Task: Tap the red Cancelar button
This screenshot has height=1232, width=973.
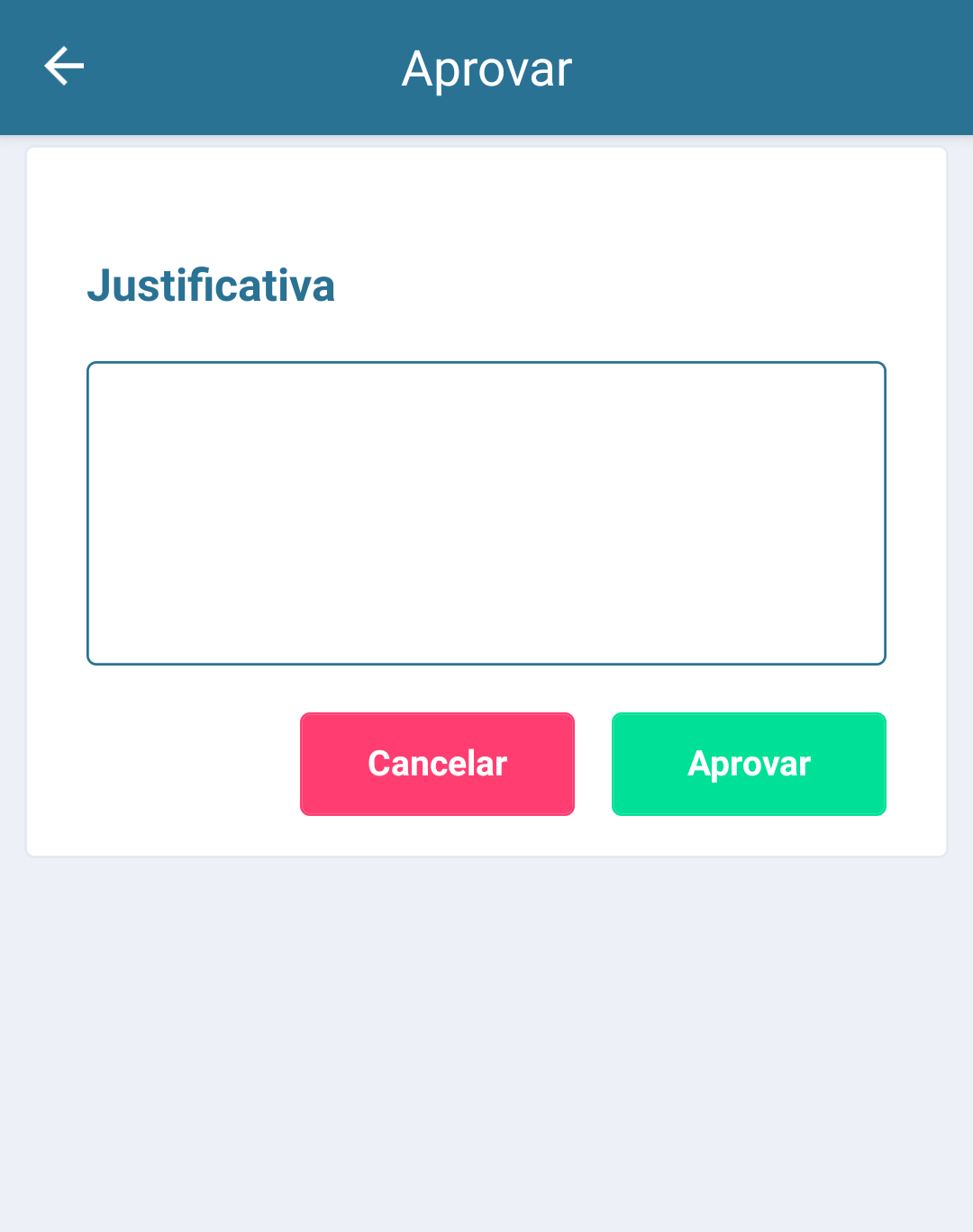Action: (437, 764)
